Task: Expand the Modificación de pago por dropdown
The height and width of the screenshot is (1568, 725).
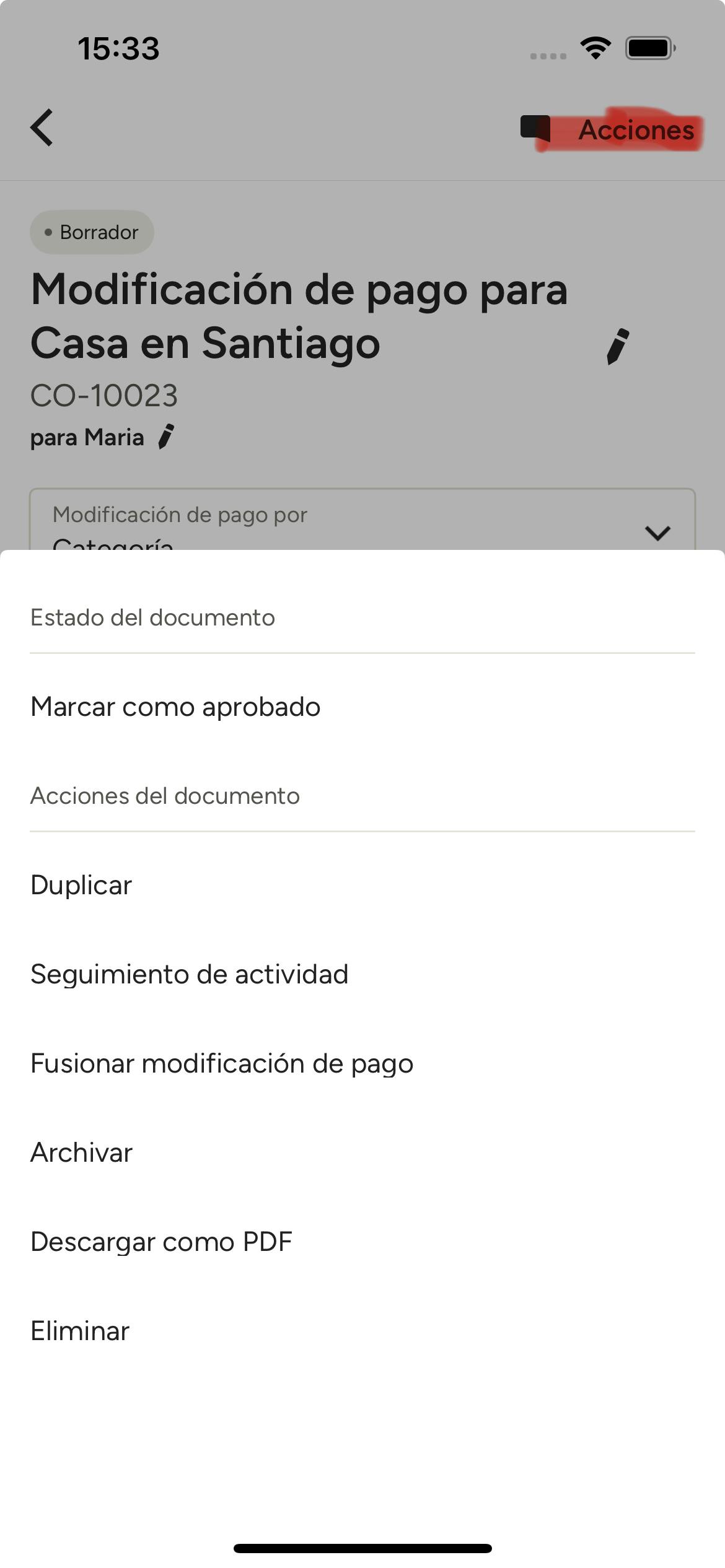Action: coord(657,533)
